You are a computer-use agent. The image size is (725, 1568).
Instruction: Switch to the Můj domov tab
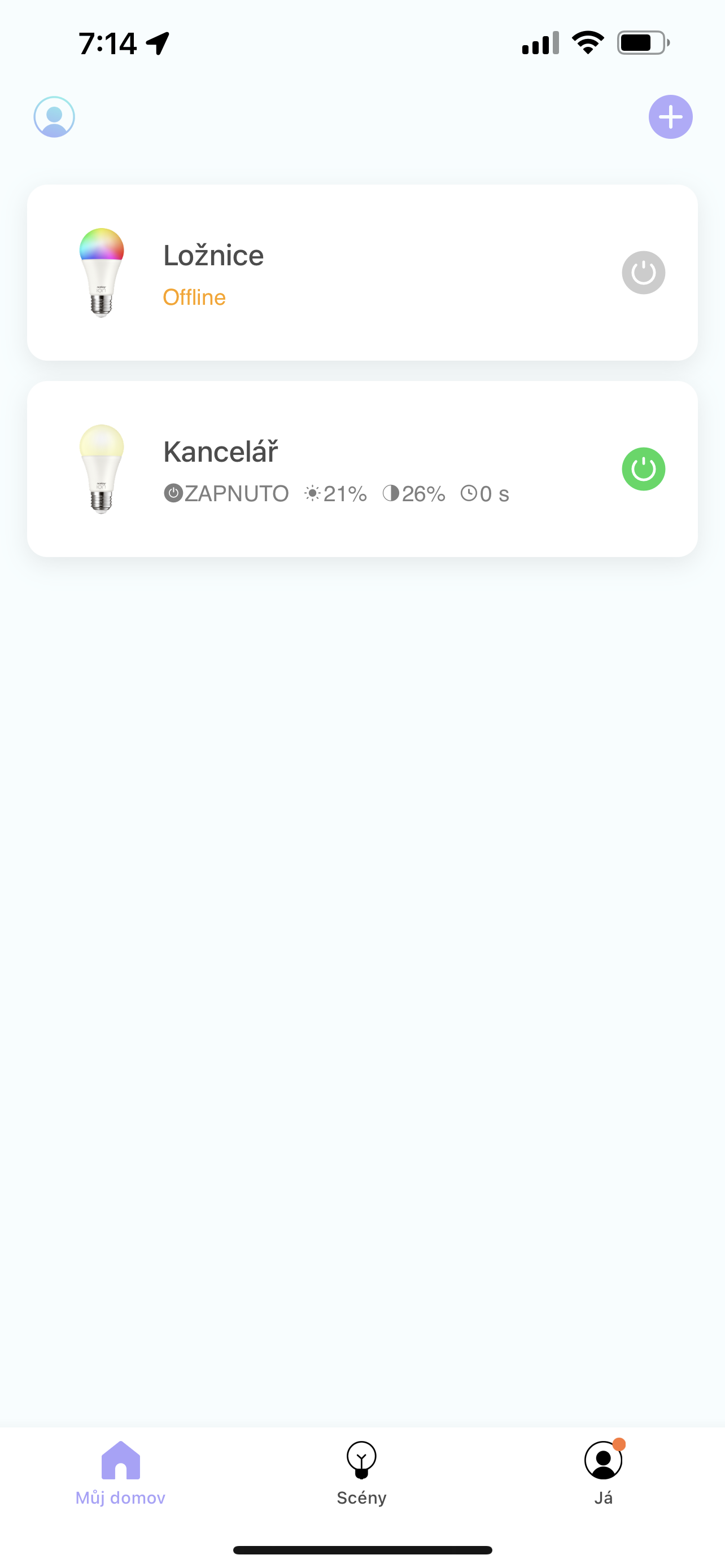[x=120, y=1472]
